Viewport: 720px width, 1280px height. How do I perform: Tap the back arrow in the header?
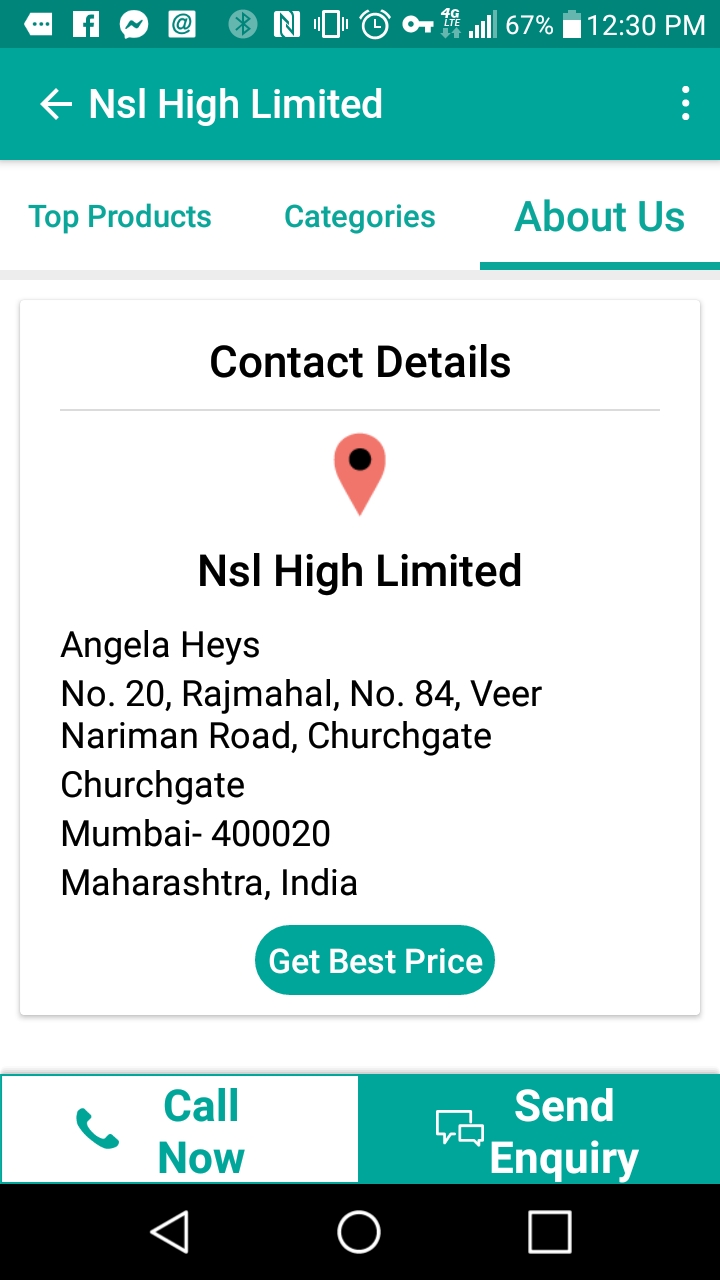[x=55, y=103]
